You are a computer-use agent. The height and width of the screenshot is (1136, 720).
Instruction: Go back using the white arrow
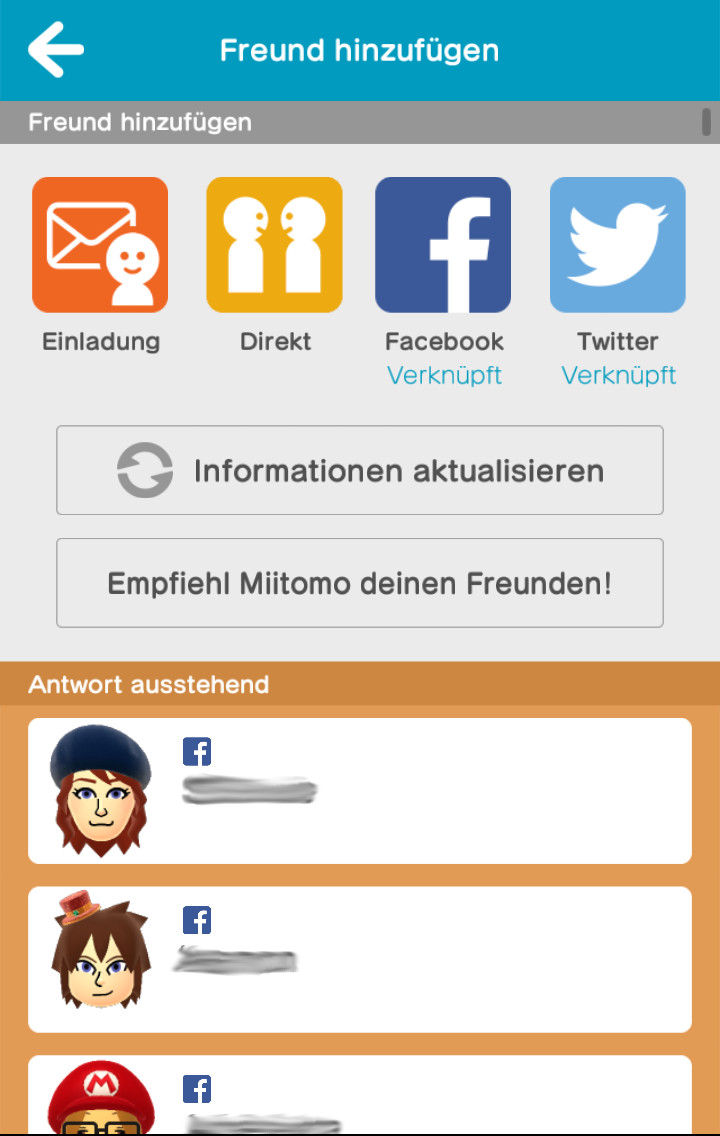55,49
